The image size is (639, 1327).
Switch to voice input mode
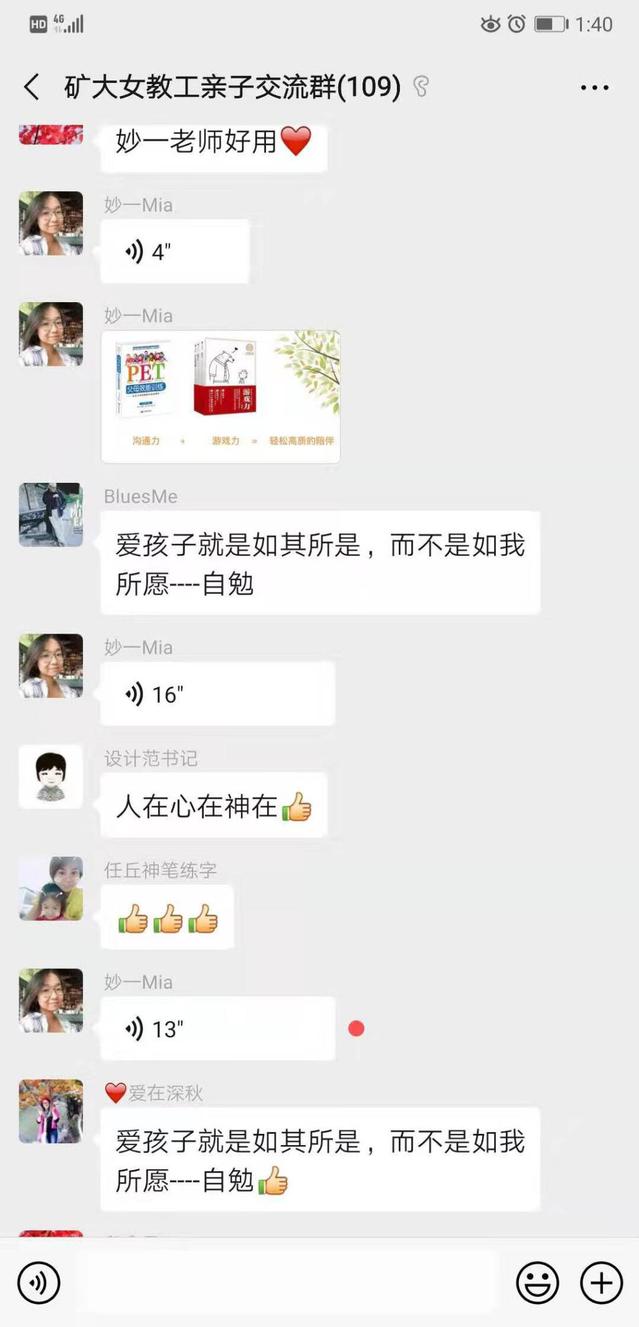click(x=39, y=1282)
